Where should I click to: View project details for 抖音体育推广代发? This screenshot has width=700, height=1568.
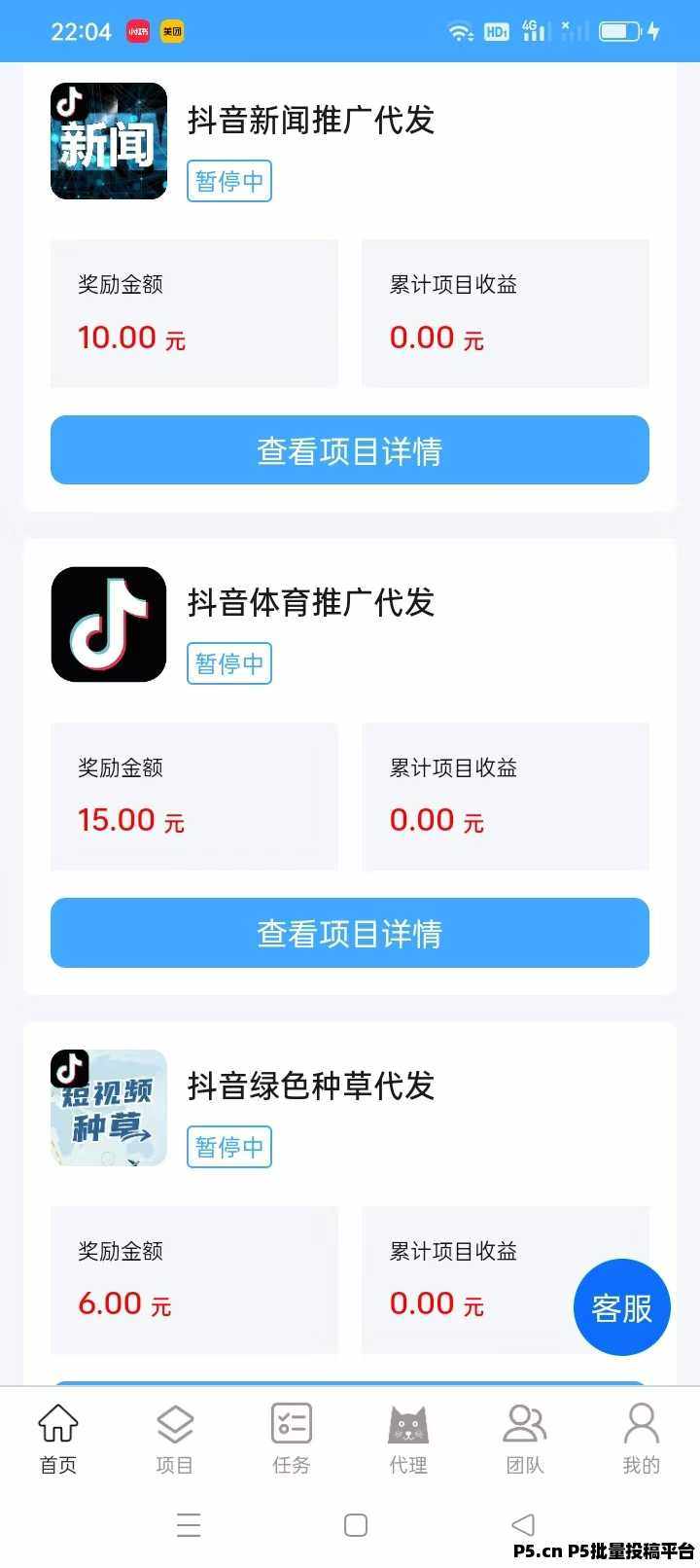pyautogui.click(x=350, y=933)
